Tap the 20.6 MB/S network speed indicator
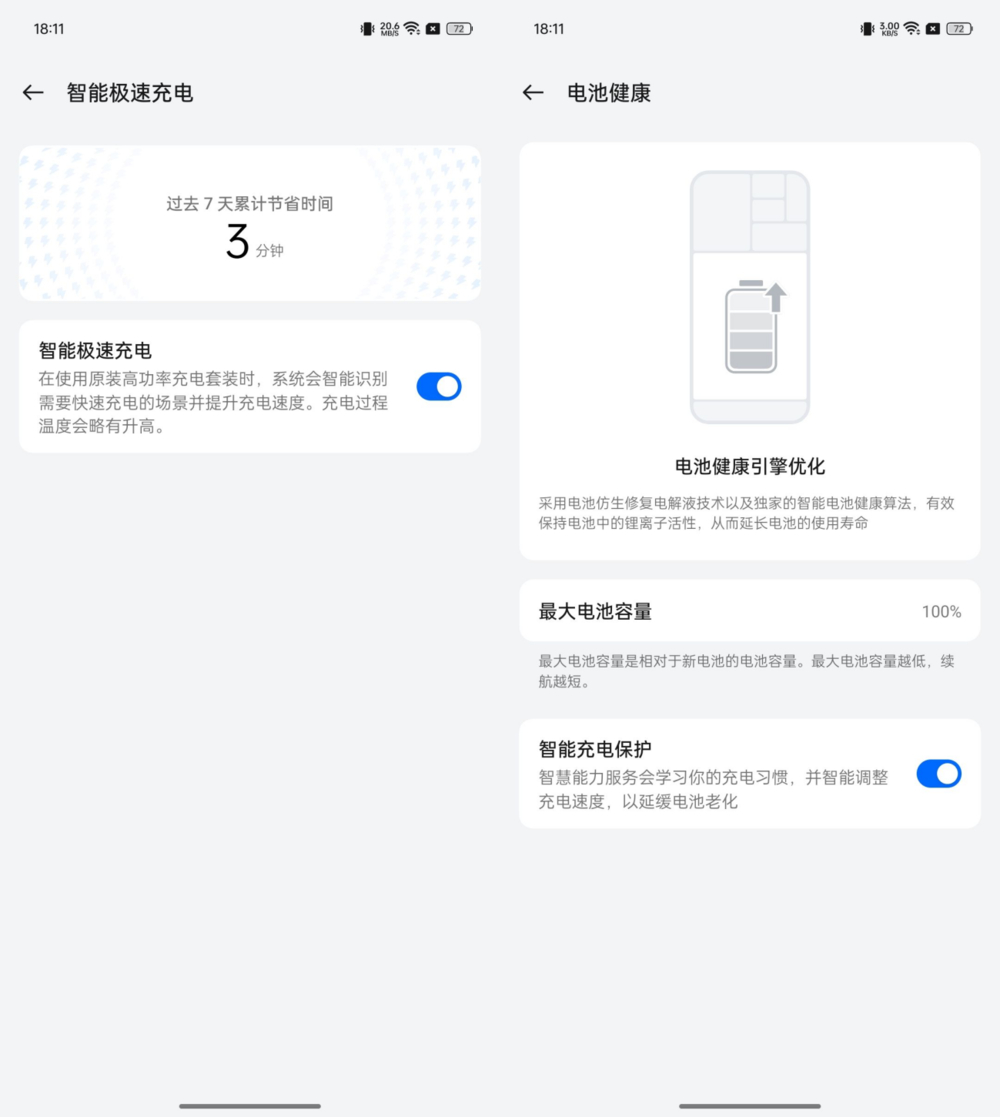 click(x=390, y=28)
